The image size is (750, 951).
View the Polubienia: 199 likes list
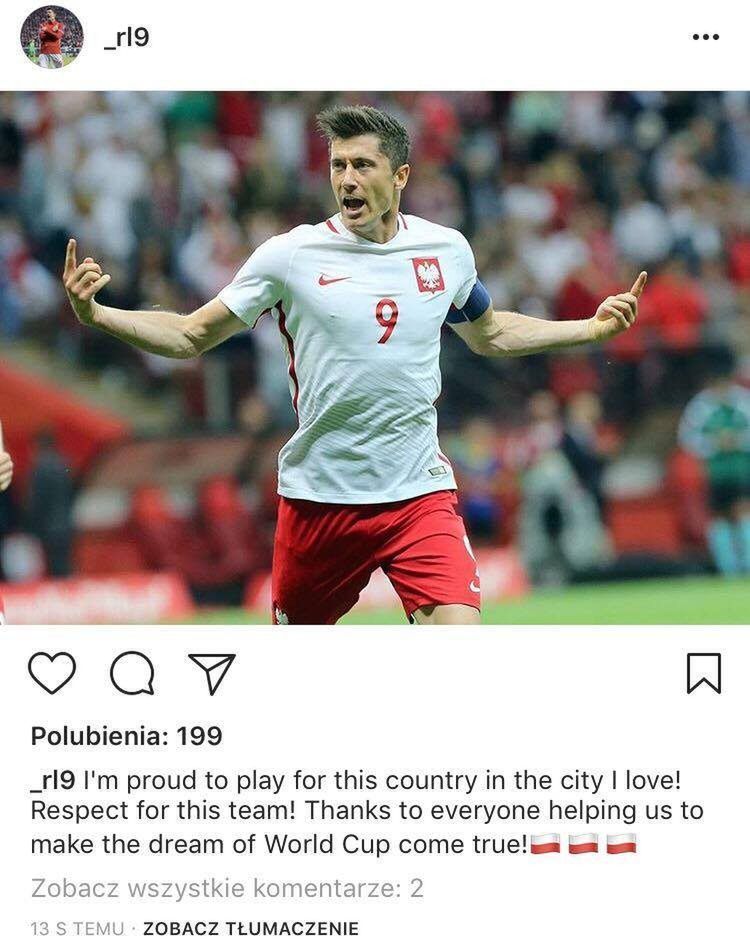point(126,737)
